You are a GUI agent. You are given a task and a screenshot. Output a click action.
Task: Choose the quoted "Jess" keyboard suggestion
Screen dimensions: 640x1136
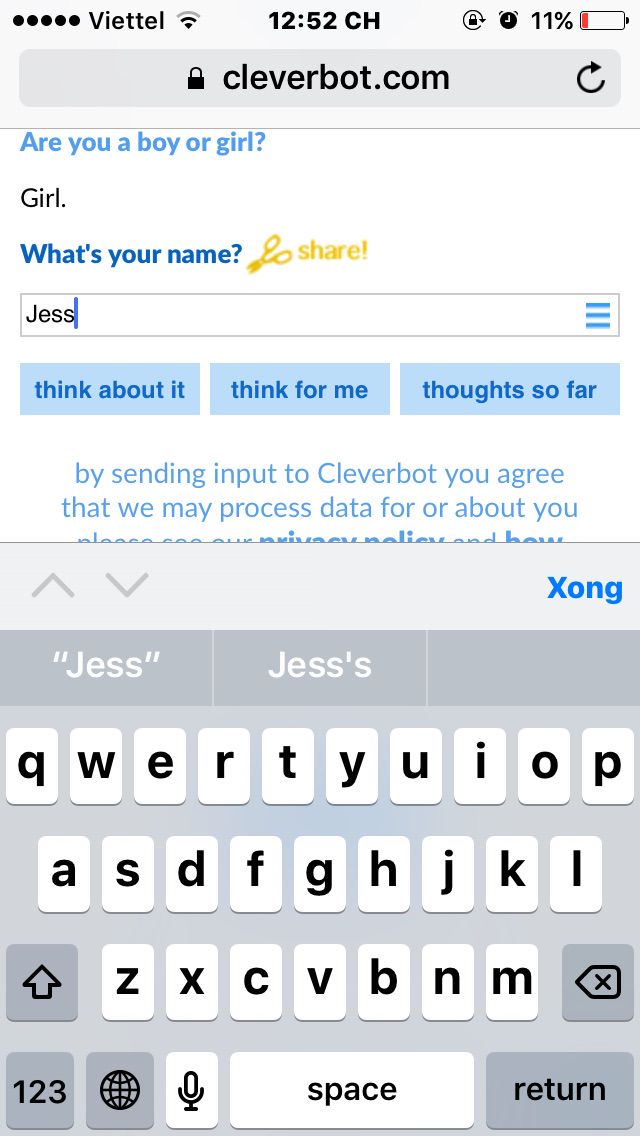[106, 666]
